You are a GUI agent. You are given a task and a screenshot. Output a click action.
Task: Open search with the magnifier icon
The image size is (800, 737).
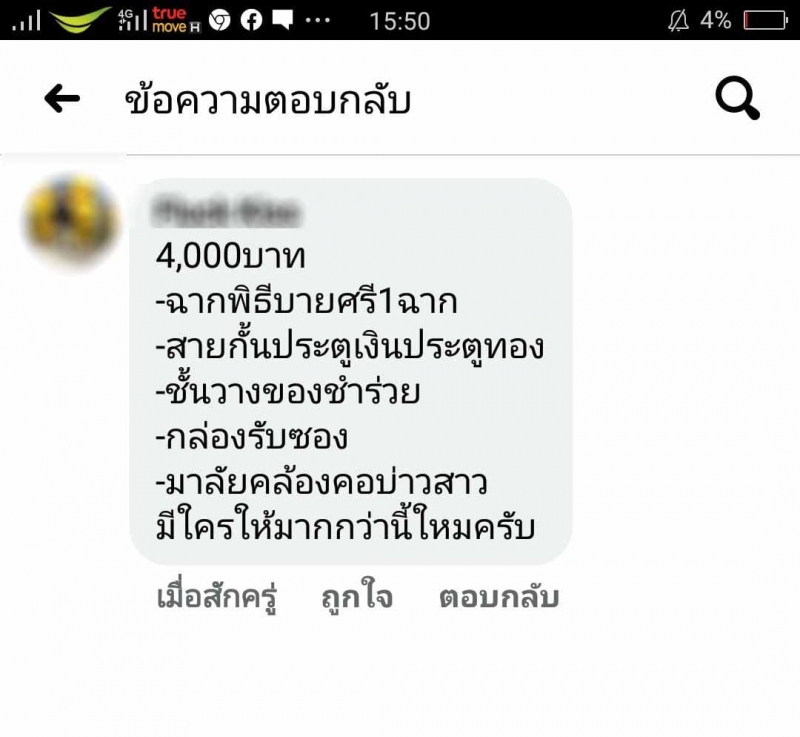pyautogui.click(x=738, y=99)
